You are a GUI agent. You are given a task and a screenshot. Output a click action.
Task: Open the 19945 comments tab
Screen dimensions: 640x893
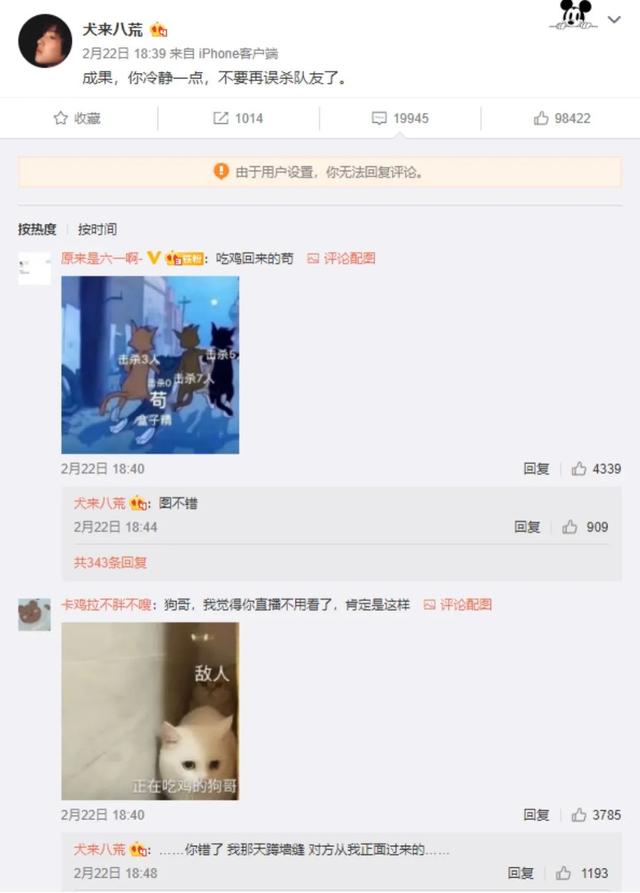click(400, 118)
